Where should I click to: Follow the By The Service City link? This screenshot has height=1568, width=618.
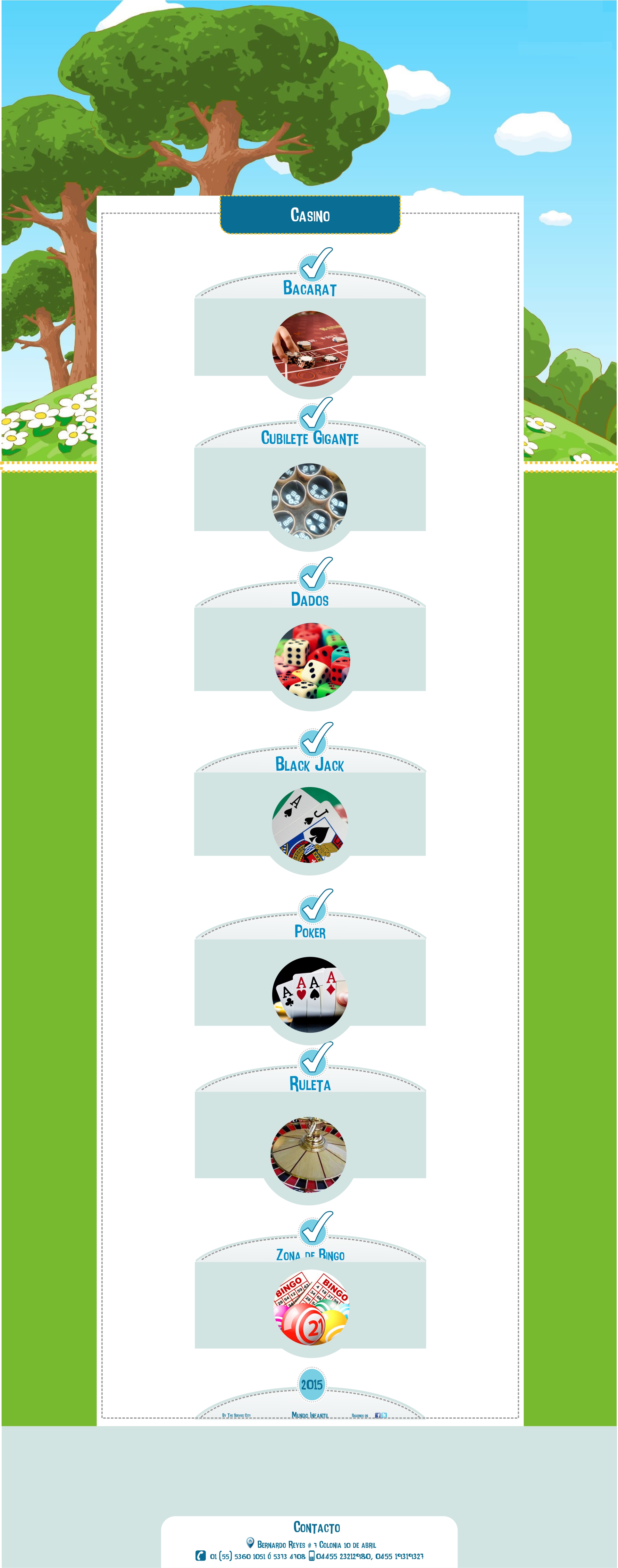(x=236, y=1415)
